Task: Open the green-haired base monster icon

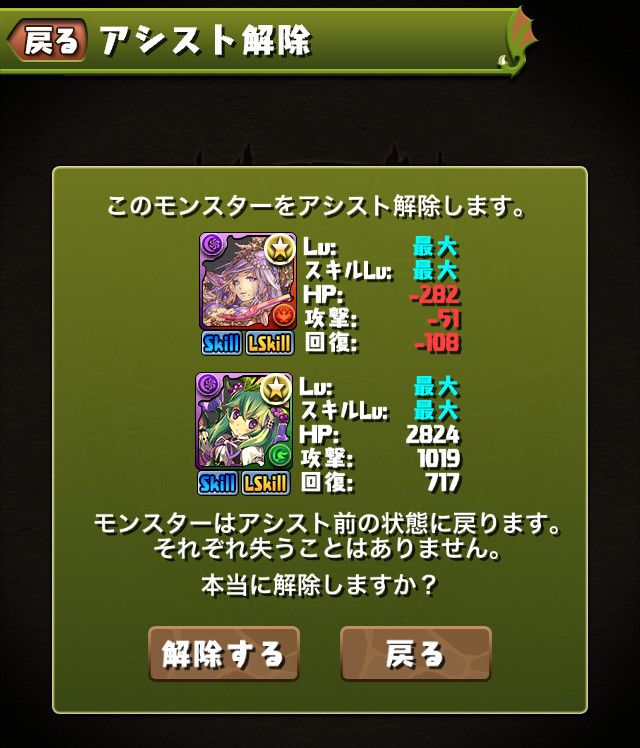Action: (246, 421)
